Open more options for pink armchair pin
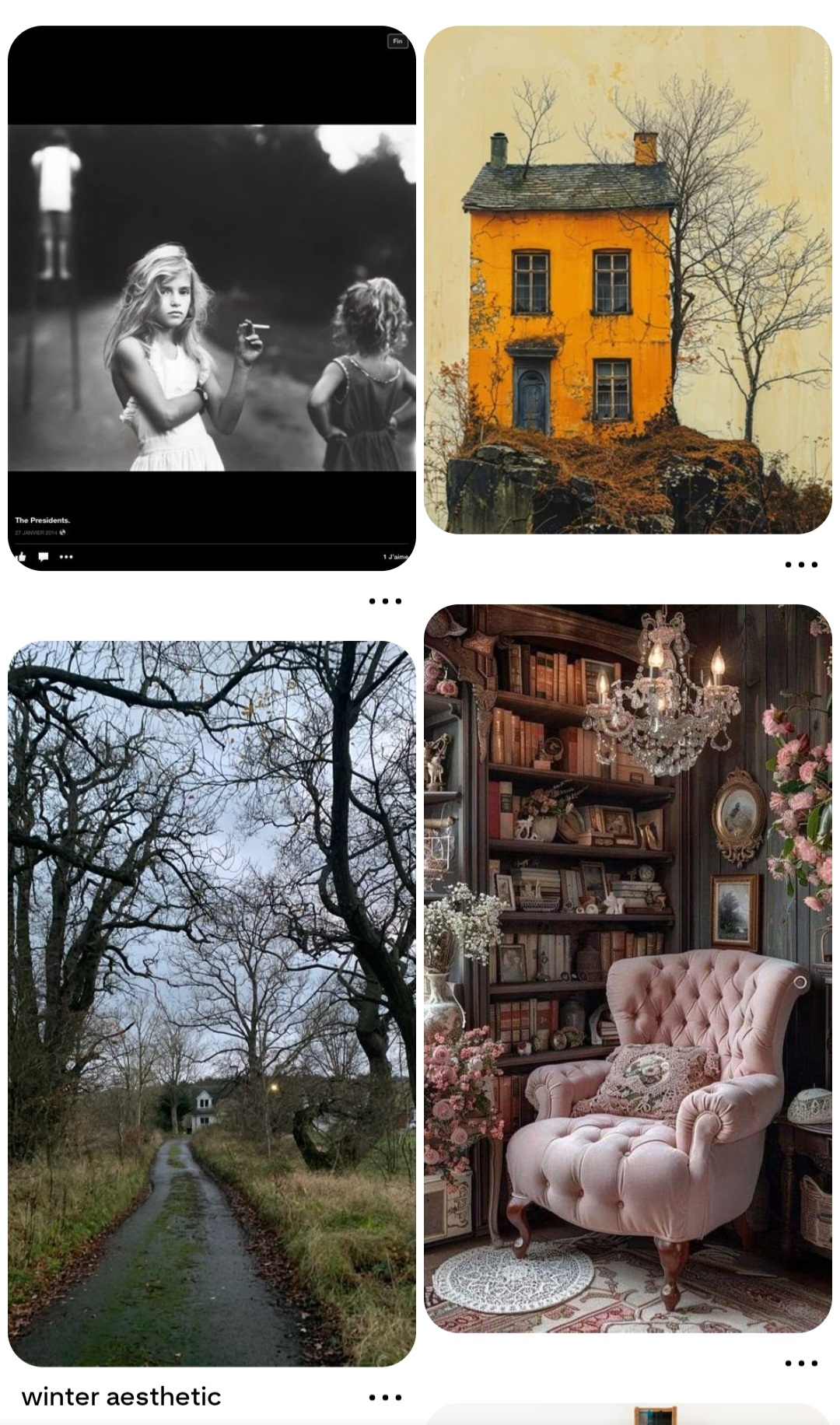The width and height of the screenshot is (840, 1425). coord(801,1363)
